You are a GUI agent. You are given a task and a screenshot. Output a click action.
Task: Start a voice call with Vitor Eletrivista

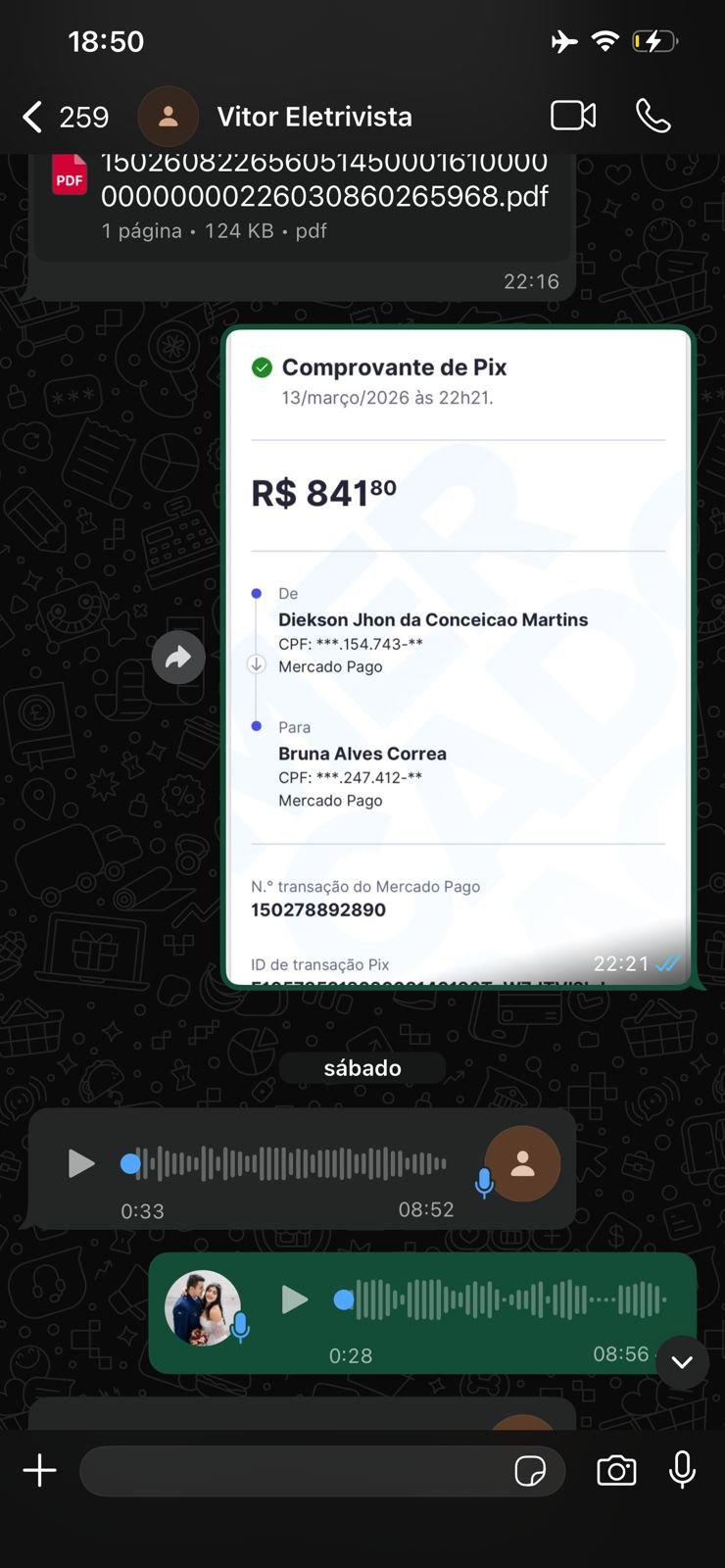652,116
